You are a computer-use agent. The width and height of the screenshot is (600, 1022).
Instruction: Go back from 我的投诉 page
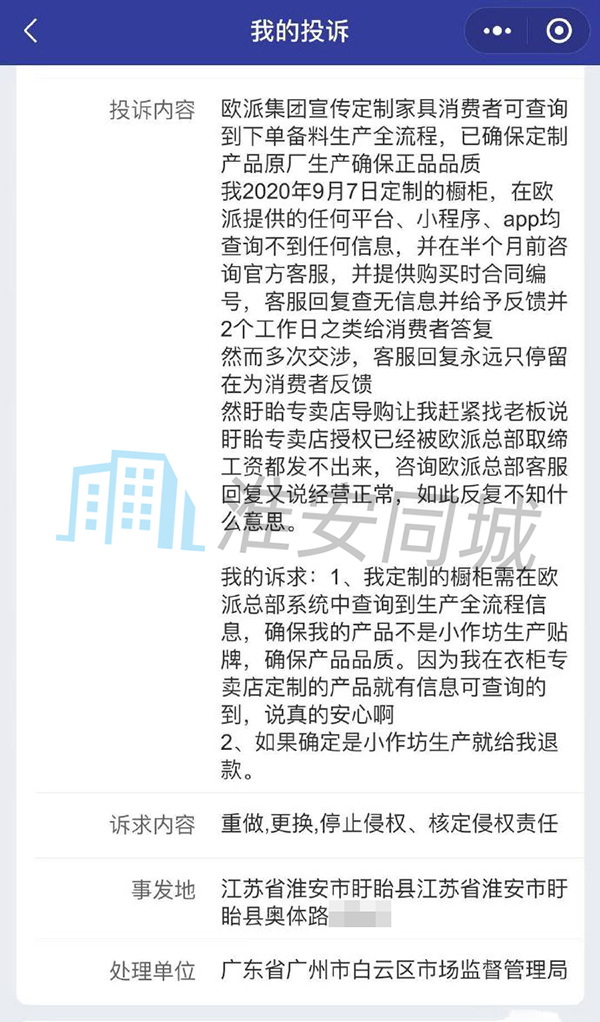pos(31,31)
